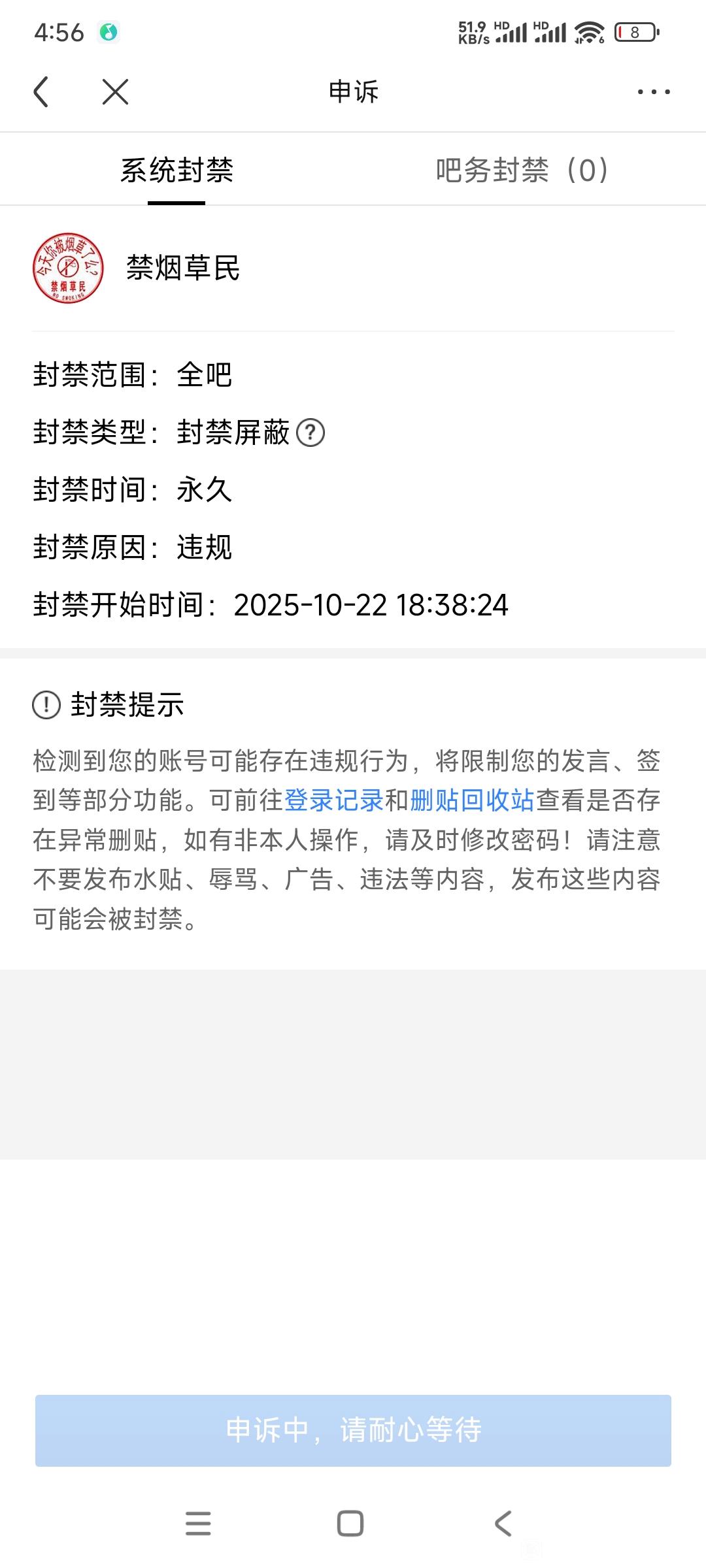Tap the 申诉中，请耐心等待 button

pyautogui.click(x=353, y=1430)
